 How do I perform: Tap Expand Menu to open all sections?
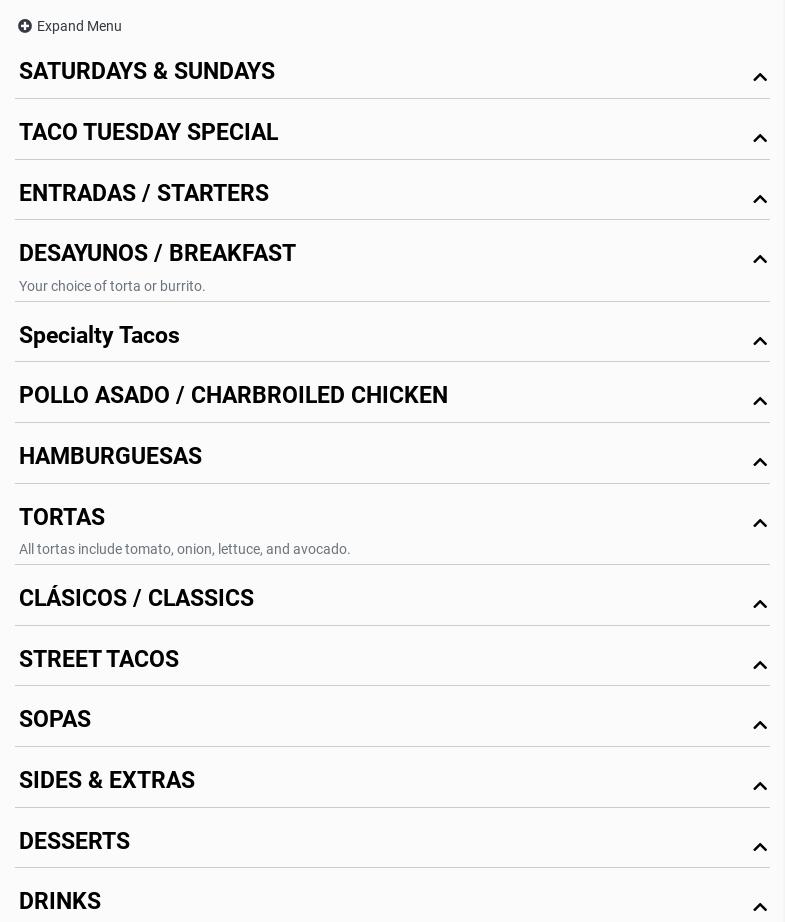click(70, 26)
